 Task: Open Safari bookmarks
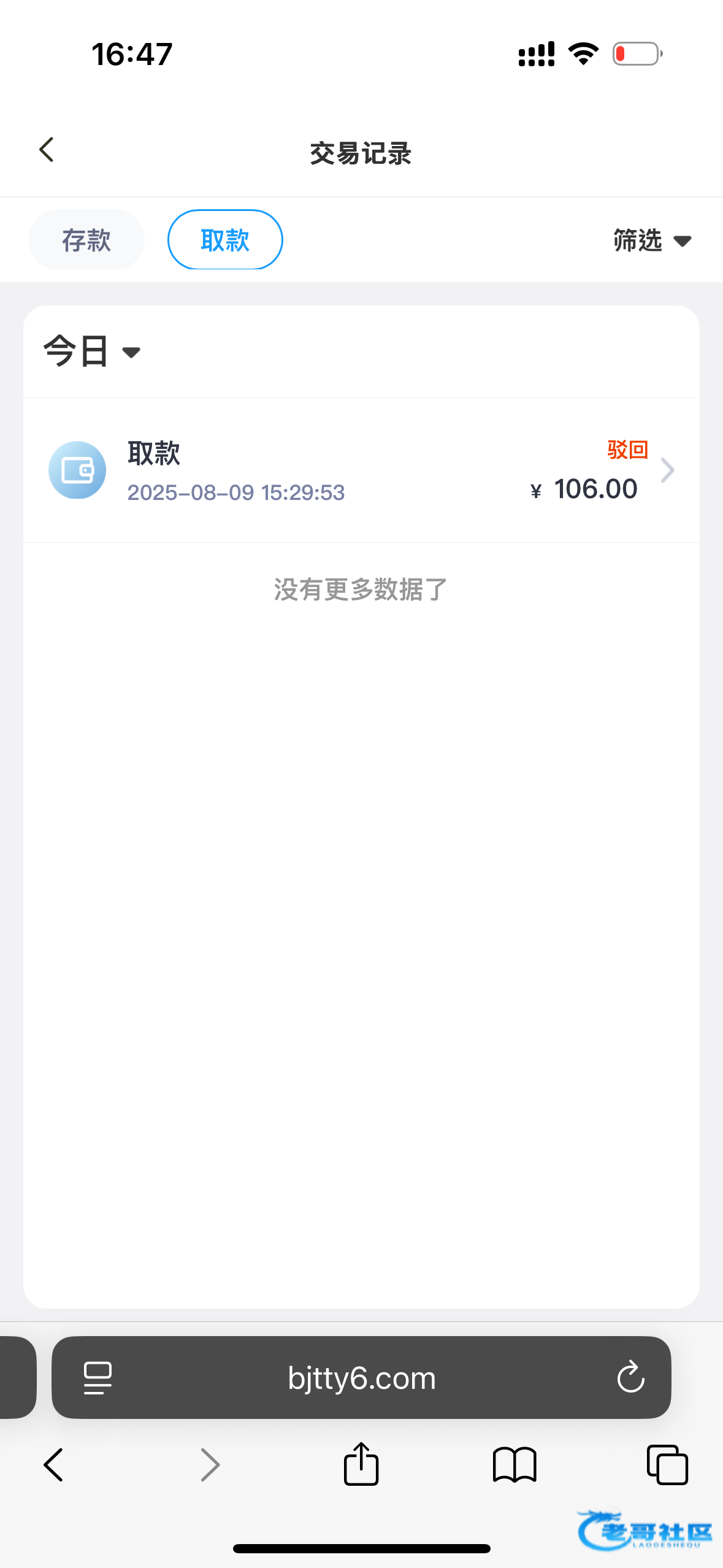pyautogui.click(x=515, y=1466)
